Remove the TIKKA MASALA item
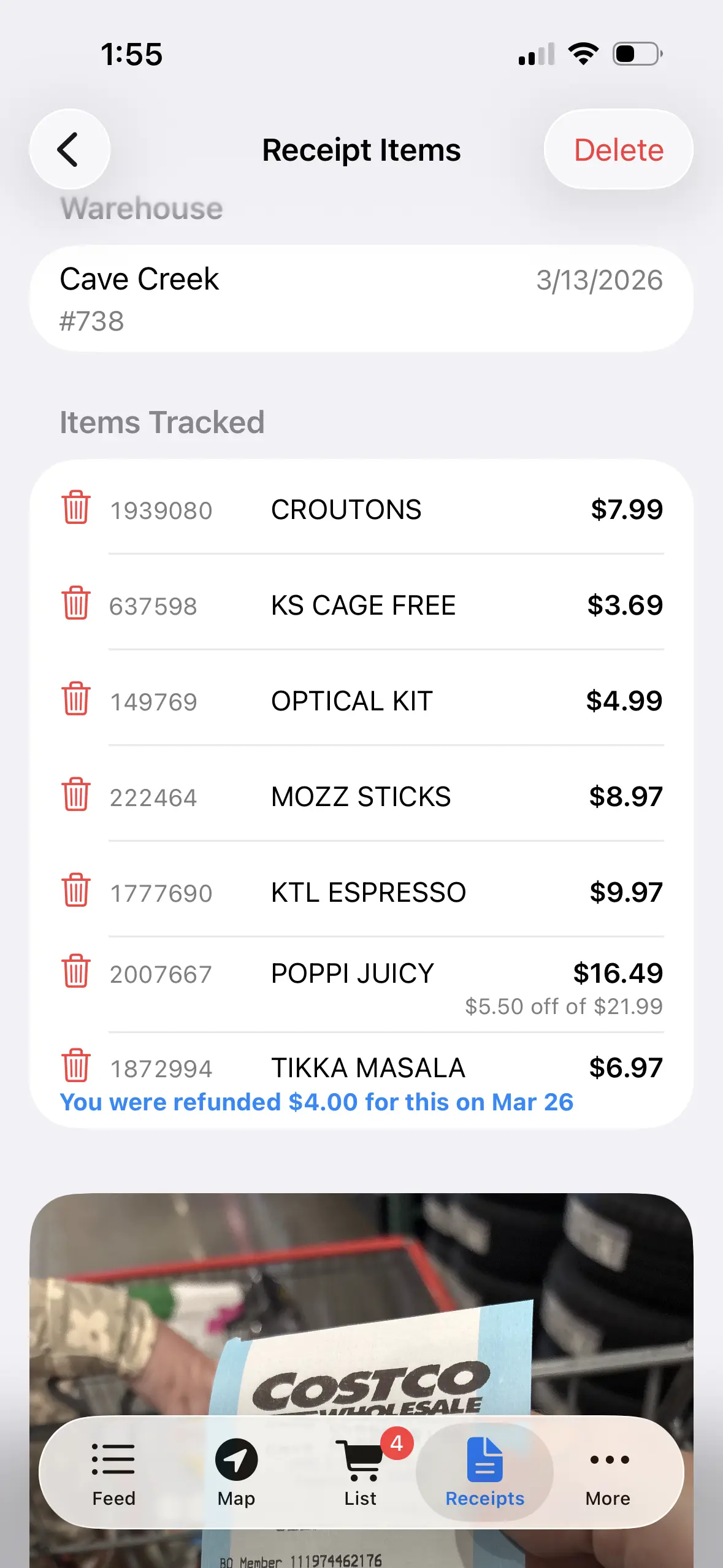This screenshot has height=1568, width=723. 76,1066
